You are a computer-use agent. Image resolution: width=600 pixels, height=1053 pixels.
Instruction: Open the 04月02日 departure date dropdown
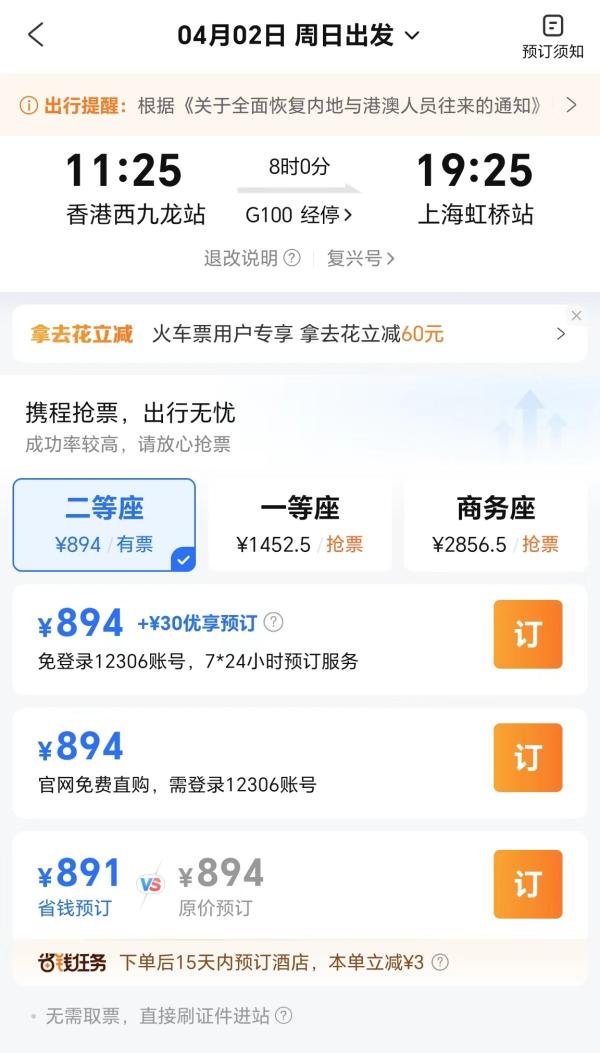click(x=298, y=35)
